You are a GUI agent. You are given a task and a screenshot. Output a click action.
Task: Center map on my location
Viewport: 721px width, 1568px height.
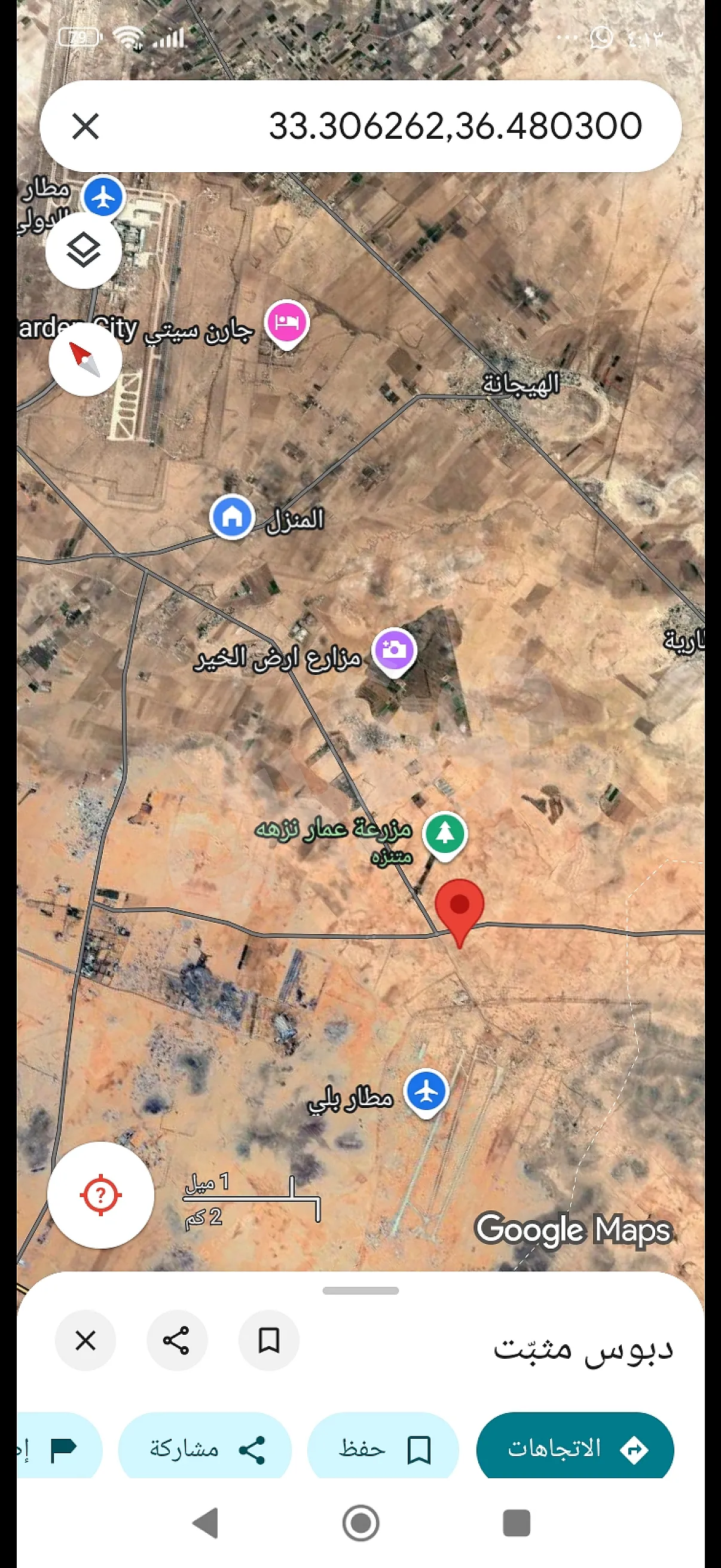(x=100, y=1195)
